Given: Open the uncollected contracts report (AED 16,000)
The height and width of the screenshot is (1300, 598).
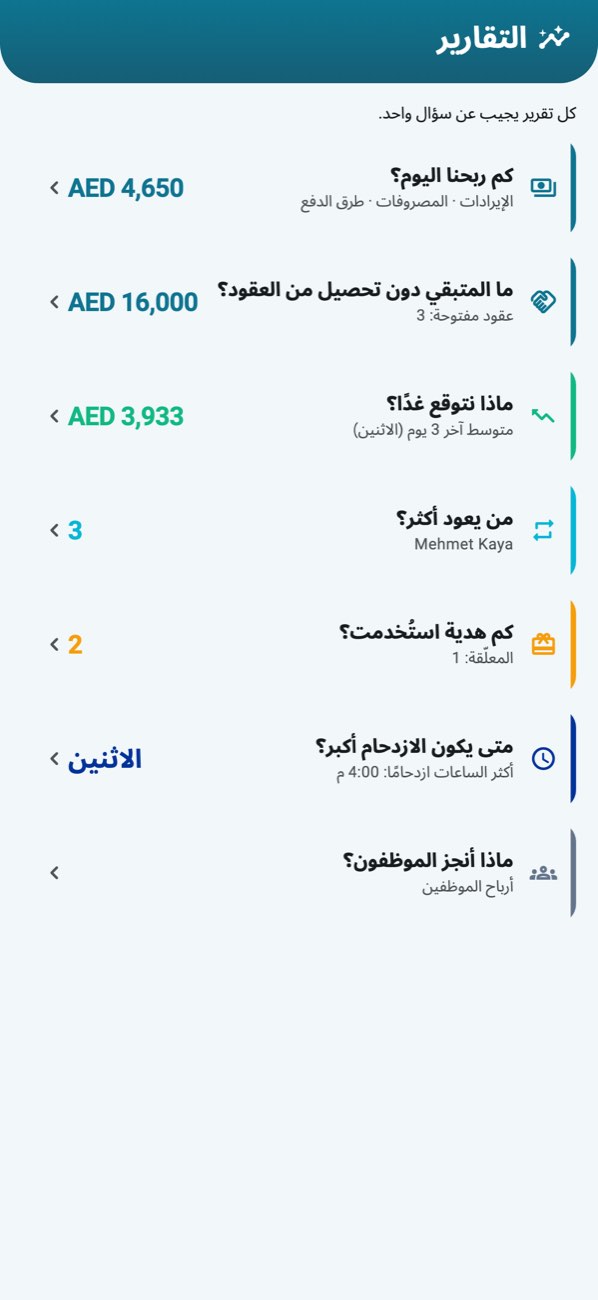Looking at the screenshot, I should [299, 302].
